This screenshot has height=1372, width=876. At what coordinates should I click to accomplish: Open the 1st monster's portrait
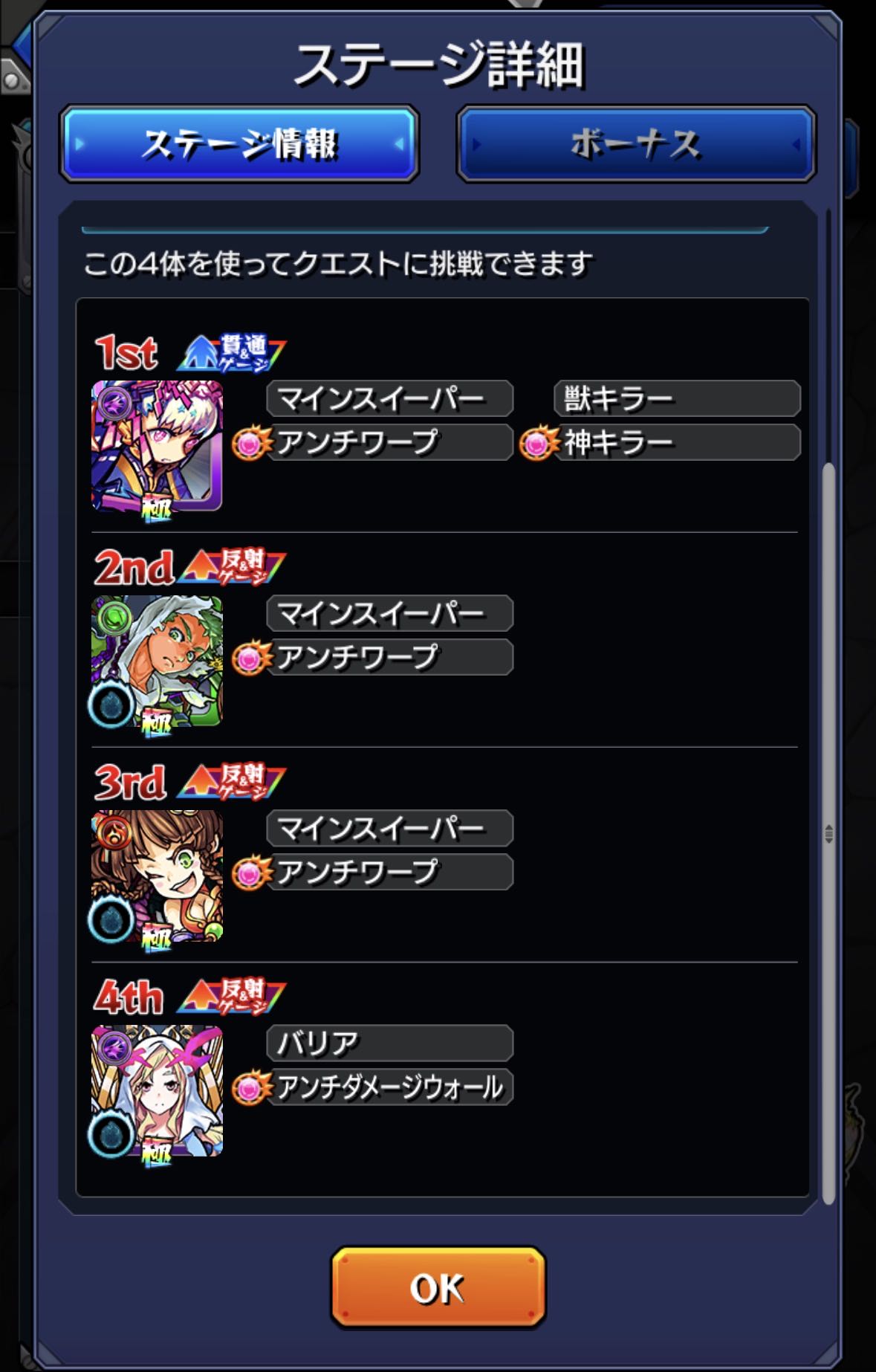[x=157, y=446]
